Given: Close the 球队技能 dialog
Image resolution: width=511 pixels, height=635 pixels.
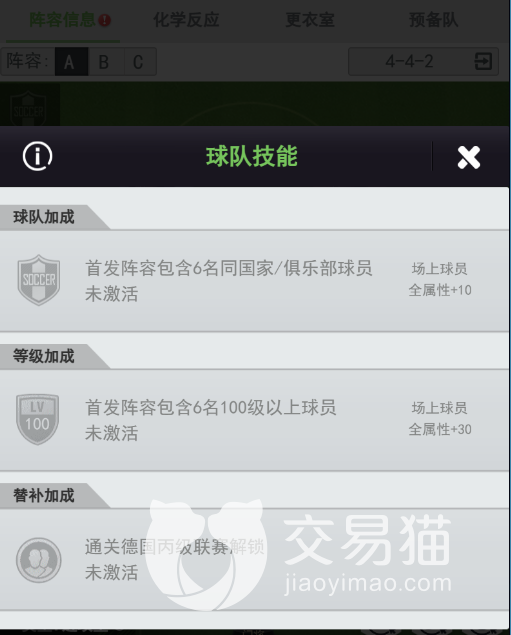Looking at the screenshot, I should pos(468,157).
